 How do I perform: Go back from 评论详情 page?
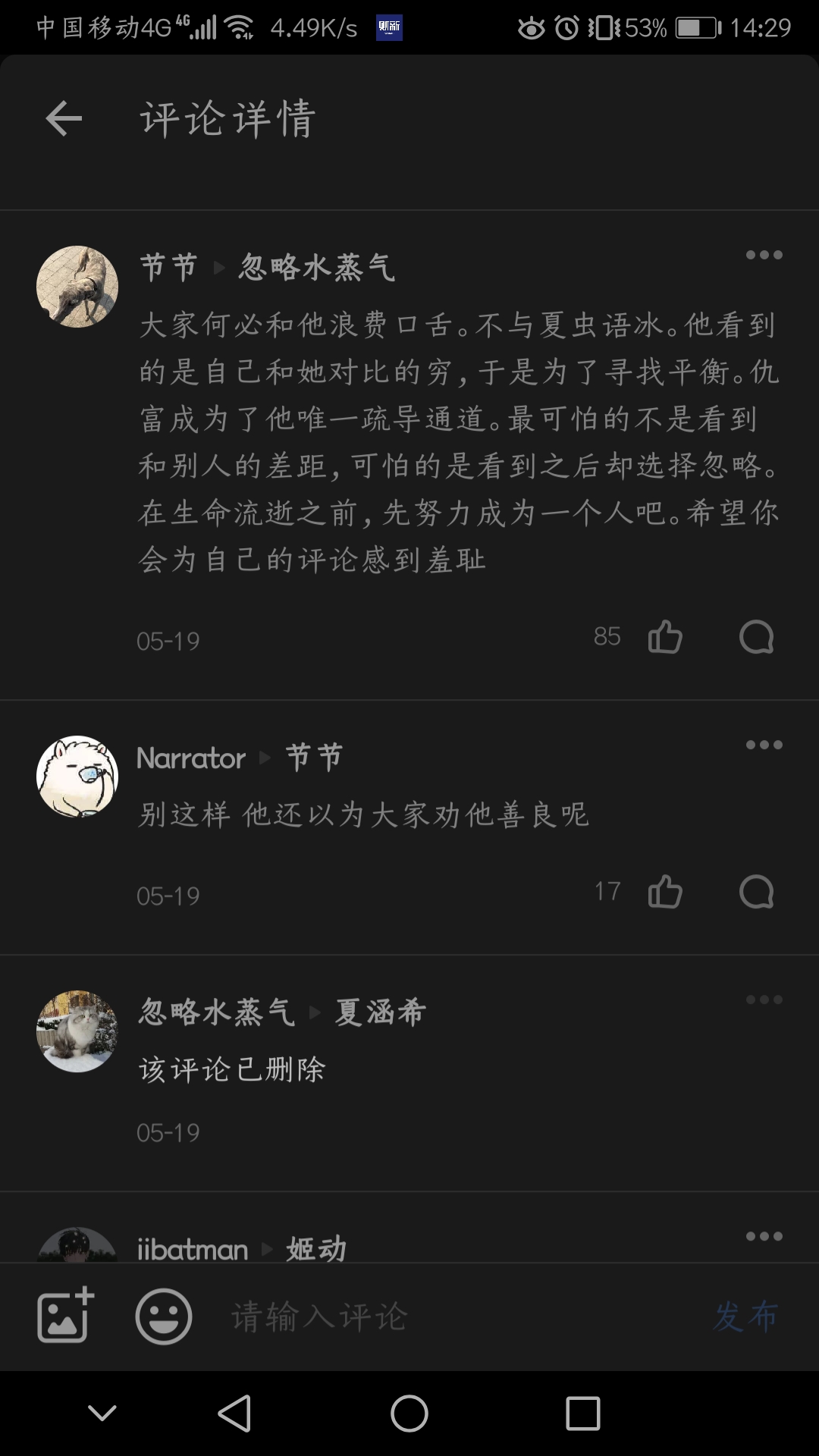click(x=64, y=118)
